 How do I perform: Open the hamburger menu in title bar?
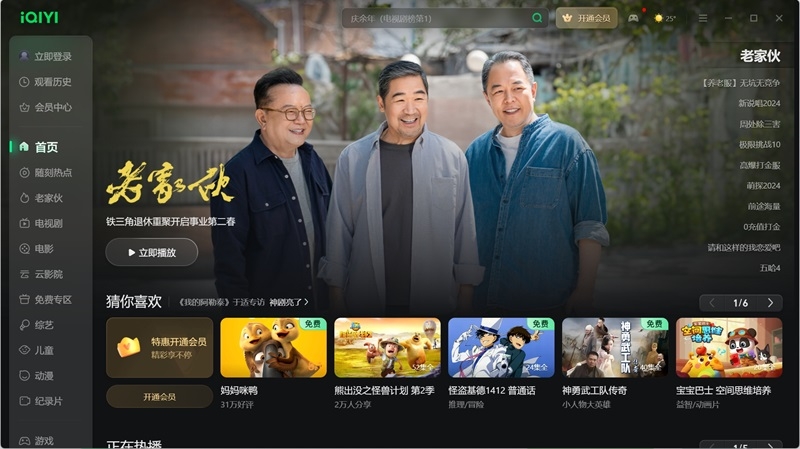coord(703,18)
